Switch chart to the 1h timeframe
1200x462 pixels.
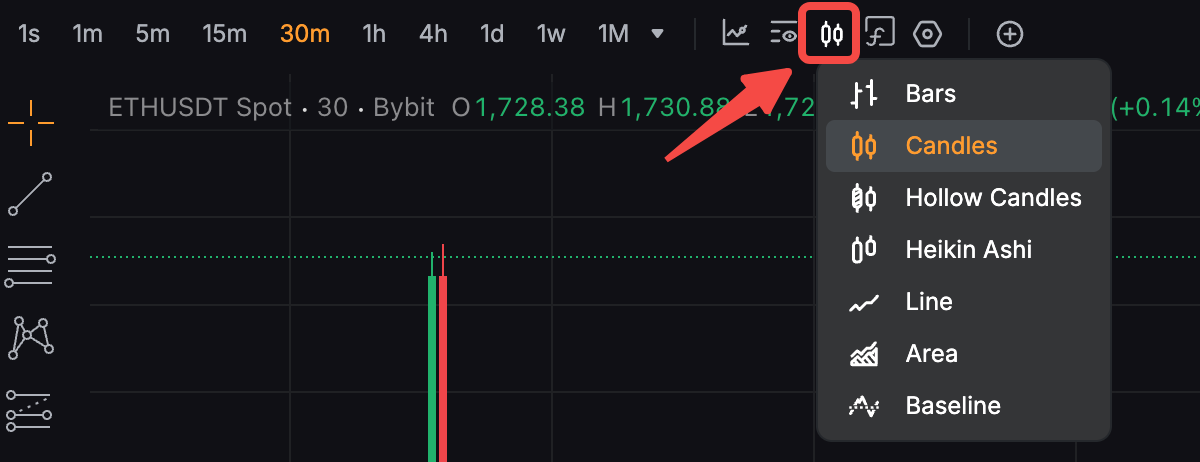[x=374, y=34]
